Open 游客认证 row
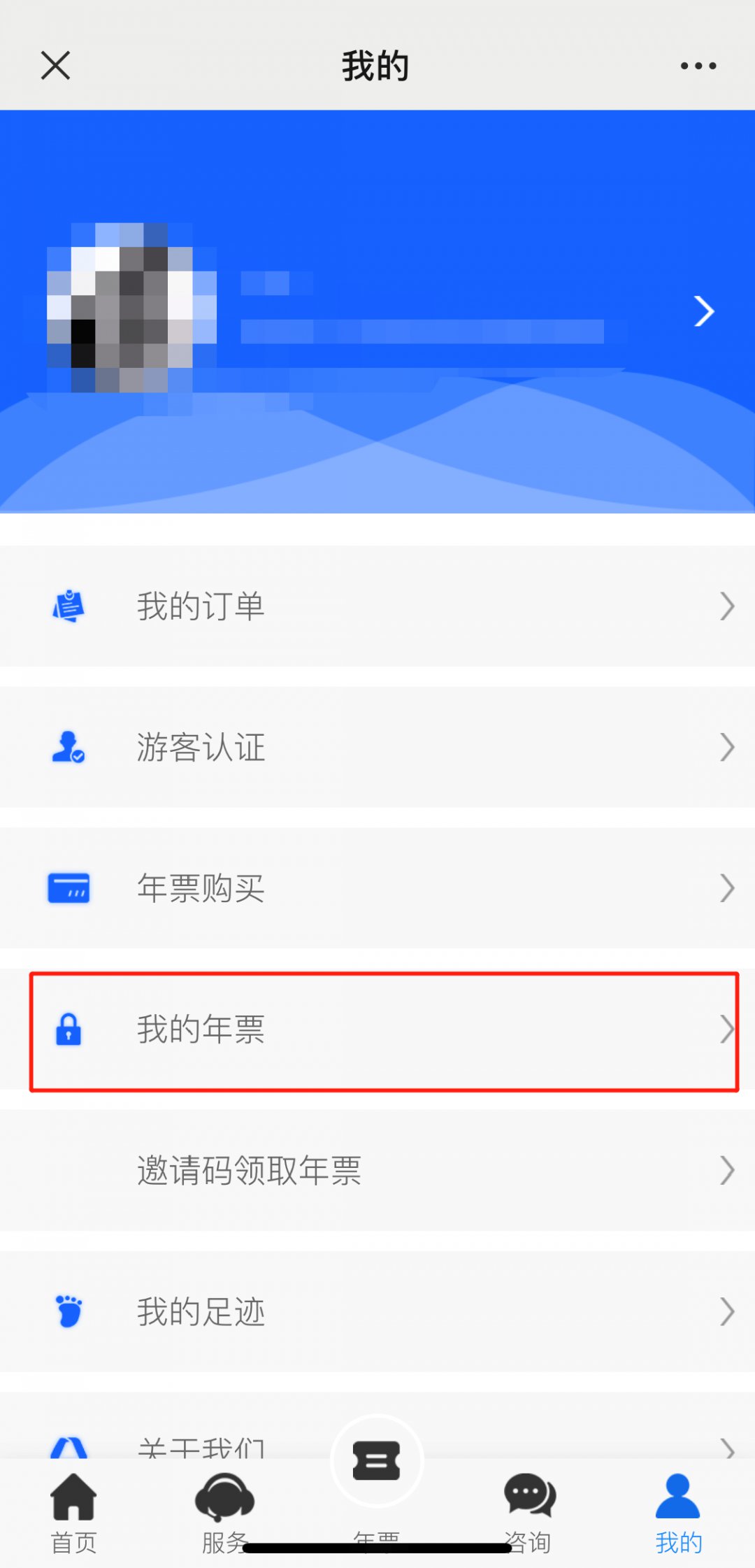Image resolution: width=755 pixels, height=1568 pixels. click(x=377, y=748)
